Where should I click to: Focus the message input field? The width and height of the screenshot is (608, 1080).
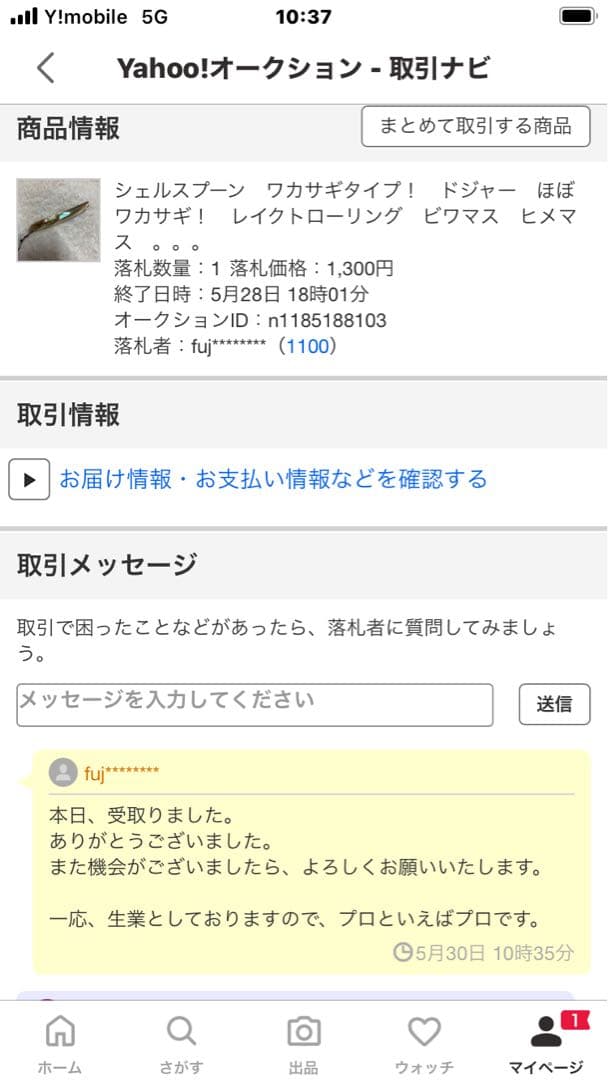pyautogui.click(x=255, y=704)
